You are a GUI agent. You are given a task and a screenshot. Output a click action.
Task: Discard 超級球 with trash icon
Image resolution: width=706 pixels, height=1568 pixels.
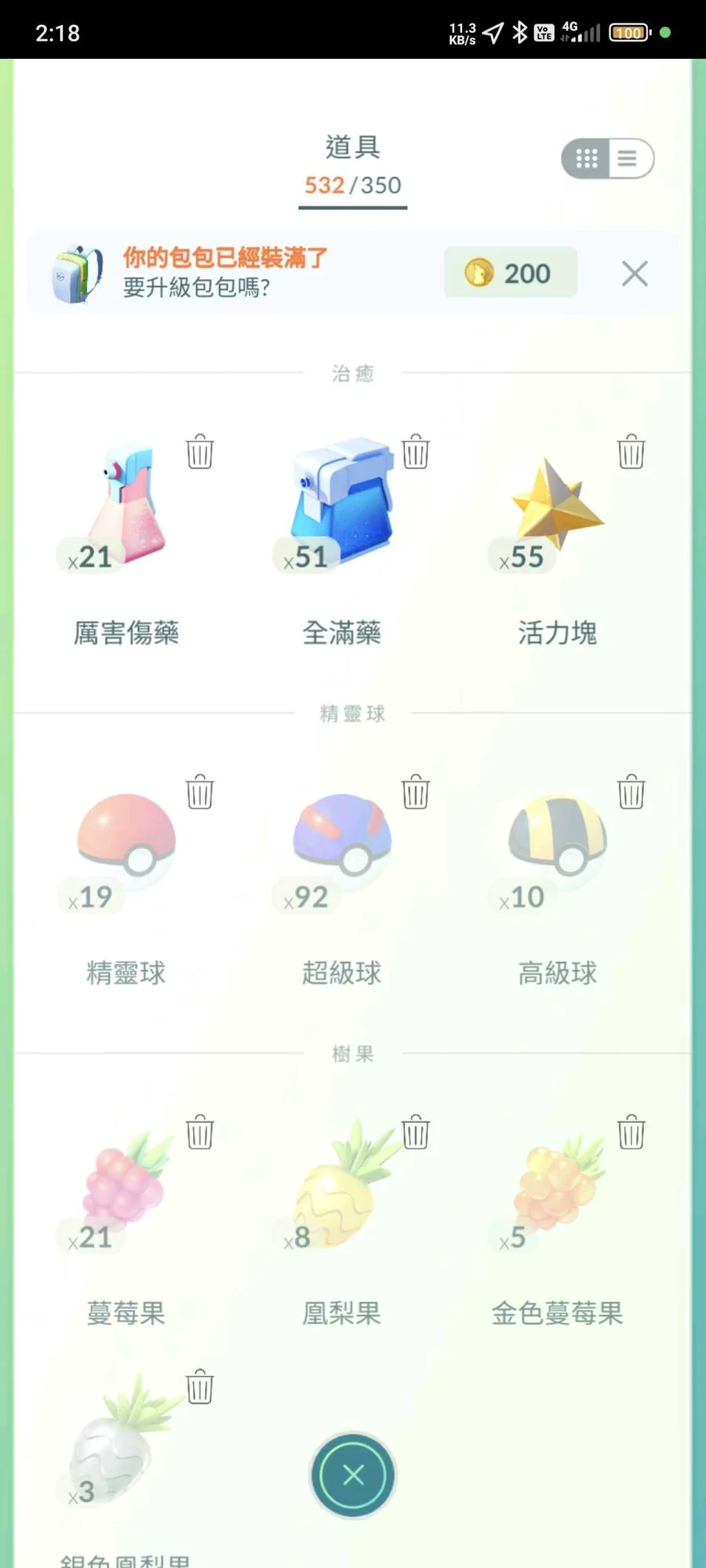(416, 792)
